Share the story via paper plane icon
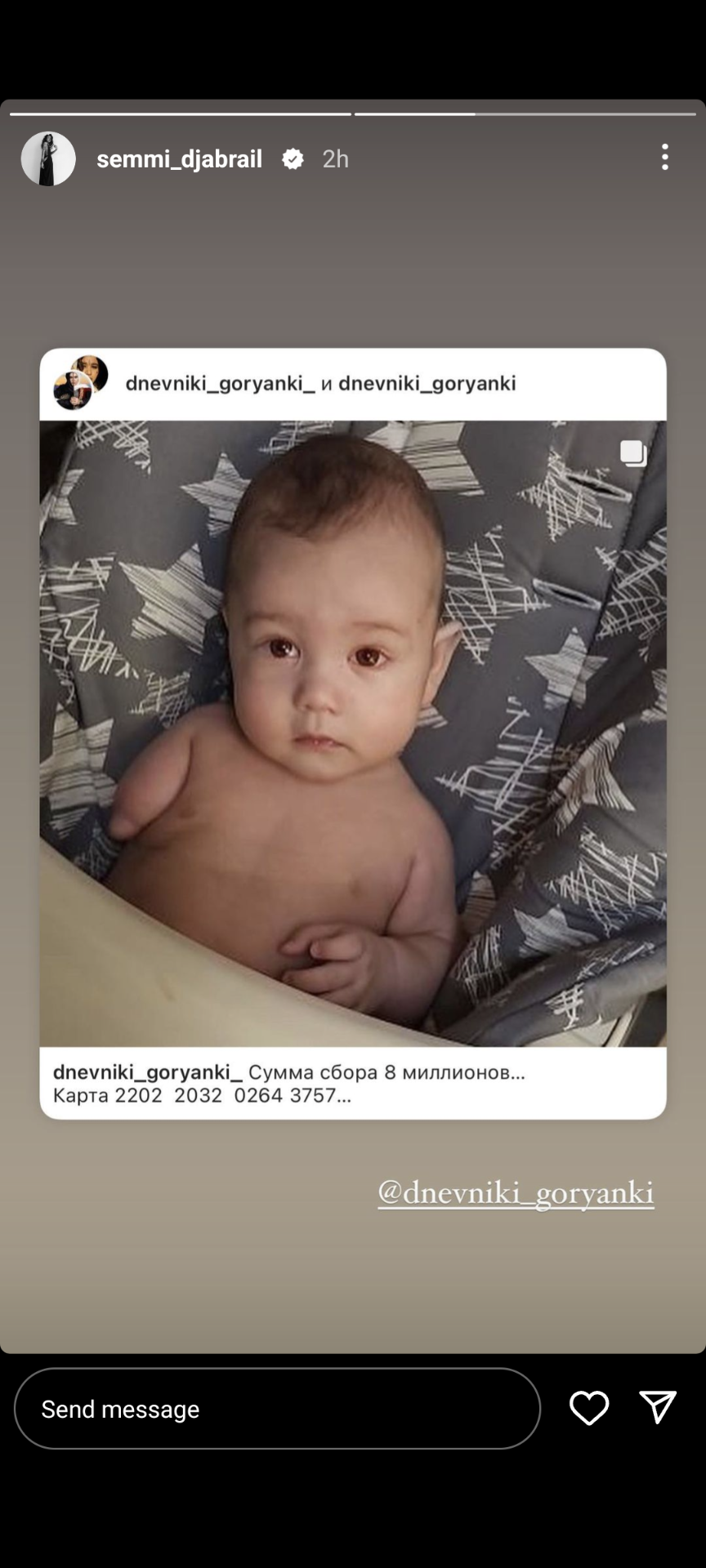 pyautogui.click(x=658, y=1407)
